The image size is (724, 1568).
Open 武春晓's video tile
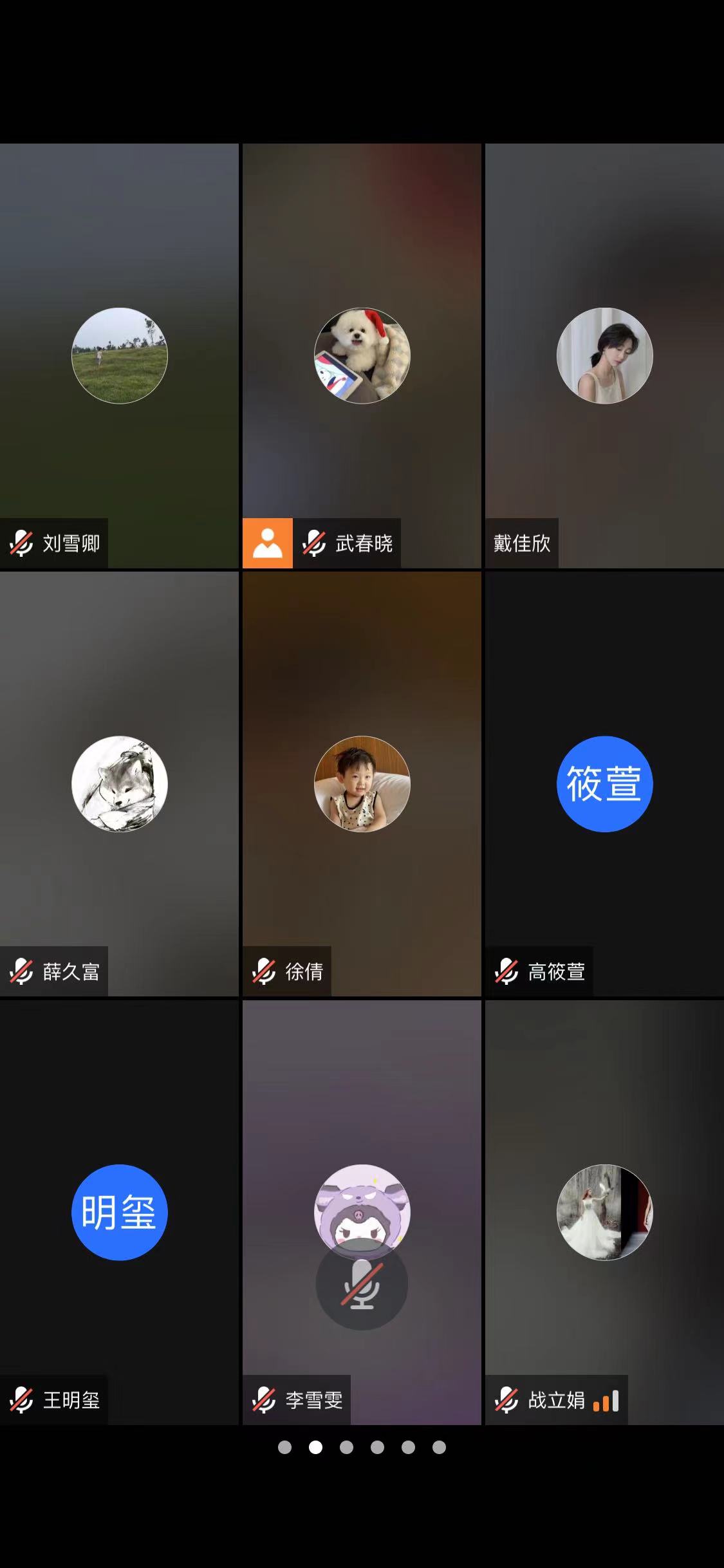click(x=362, y=355)
